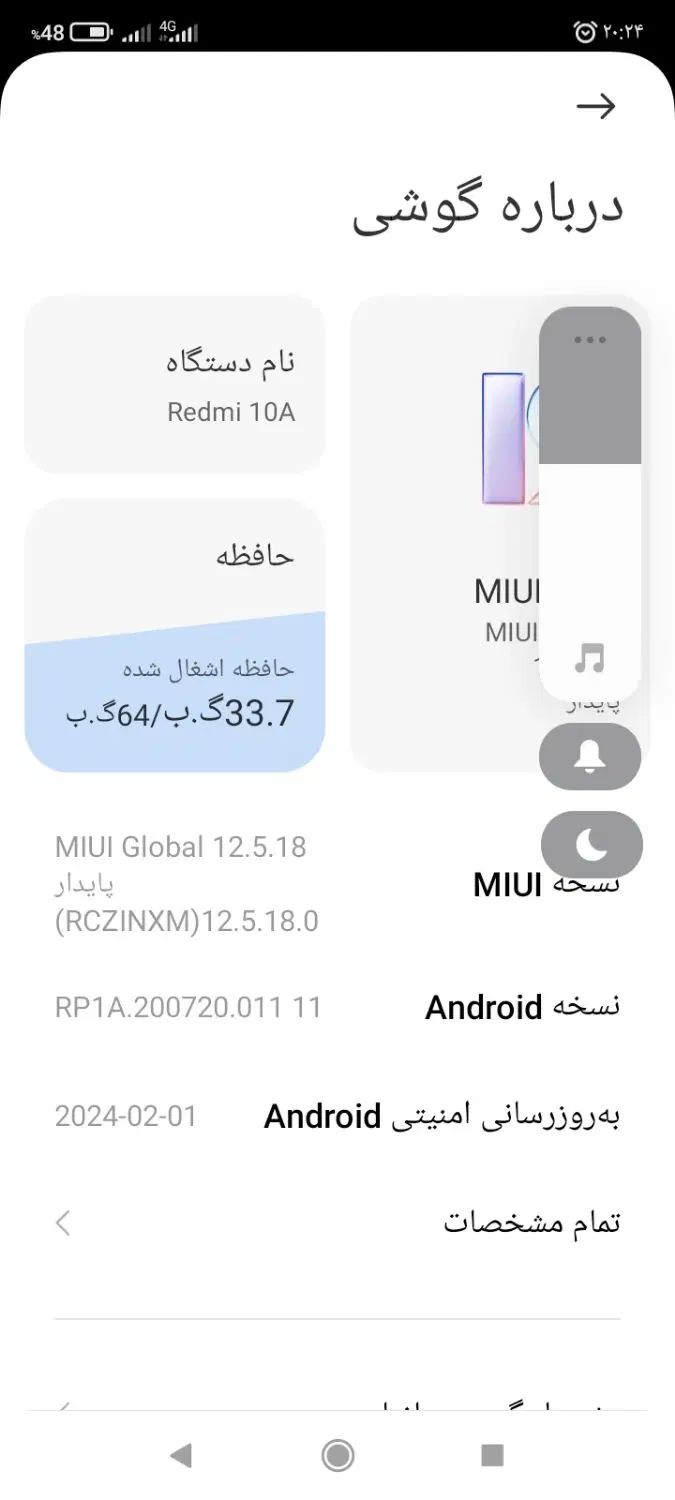Open Android security update row
This screenshot has width=675, height=1500.
tap(337, 1116)
